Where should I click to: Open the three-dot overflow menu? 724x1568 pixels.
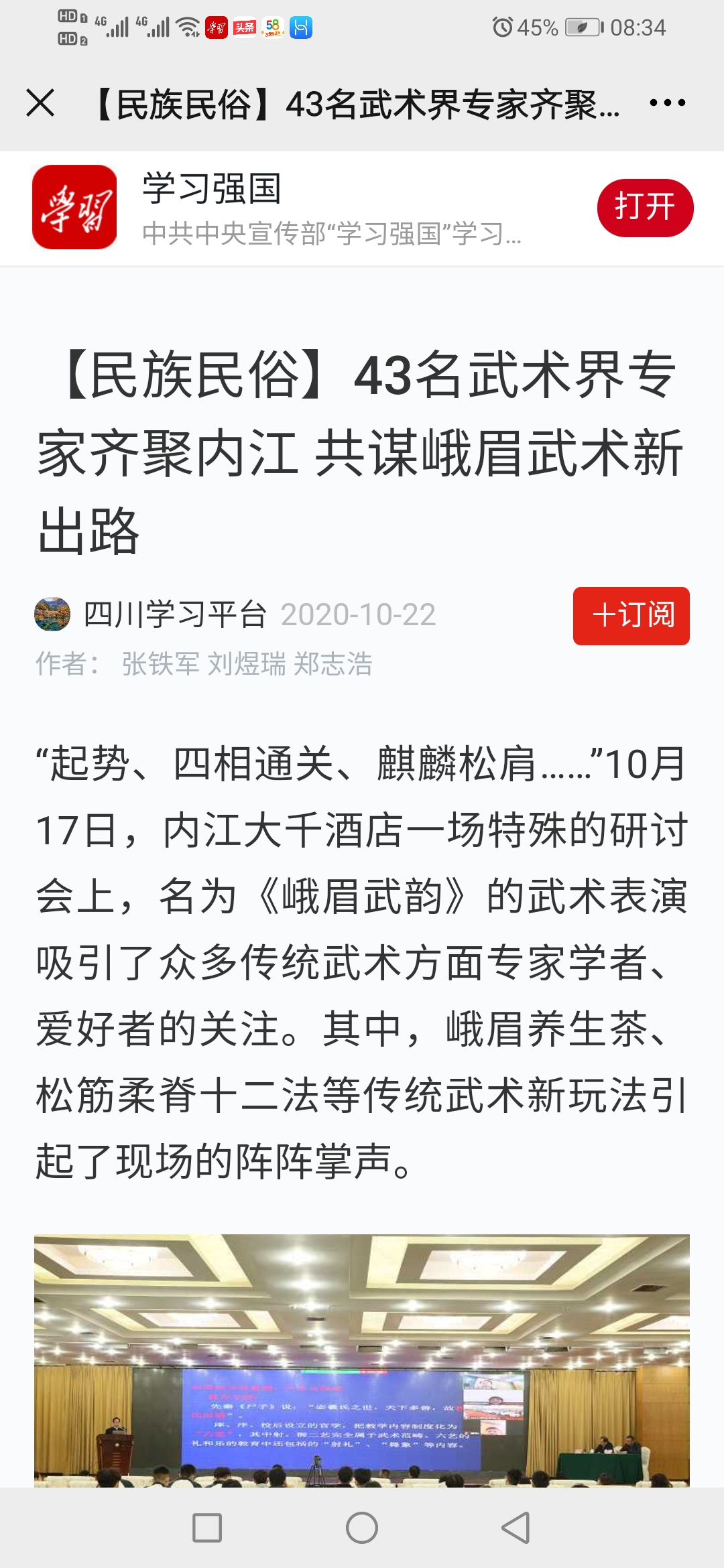tap(667, 103)
